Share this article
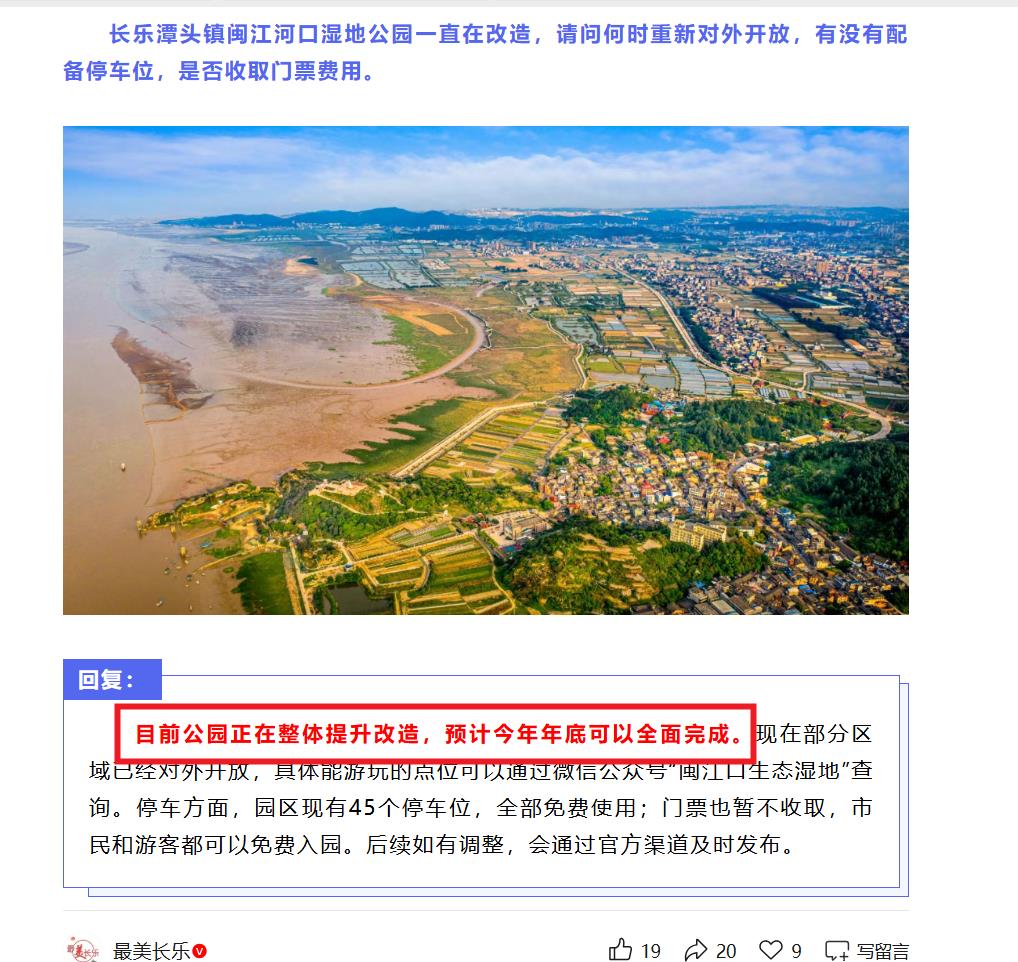 (697, 950)
